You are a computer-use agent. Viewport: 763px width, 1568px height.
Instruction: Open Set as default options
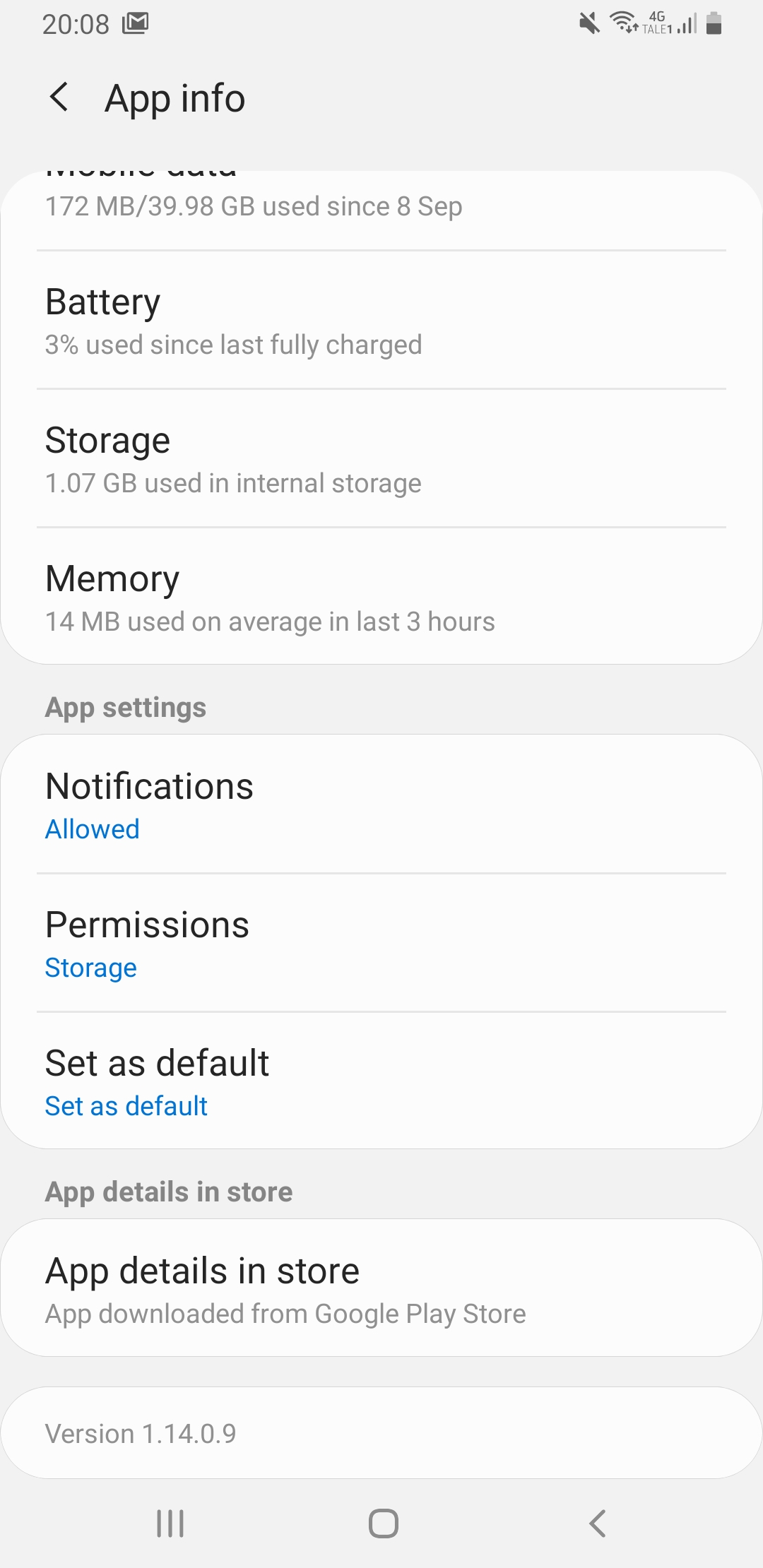pyautogui.click(x=381, y=1083)
